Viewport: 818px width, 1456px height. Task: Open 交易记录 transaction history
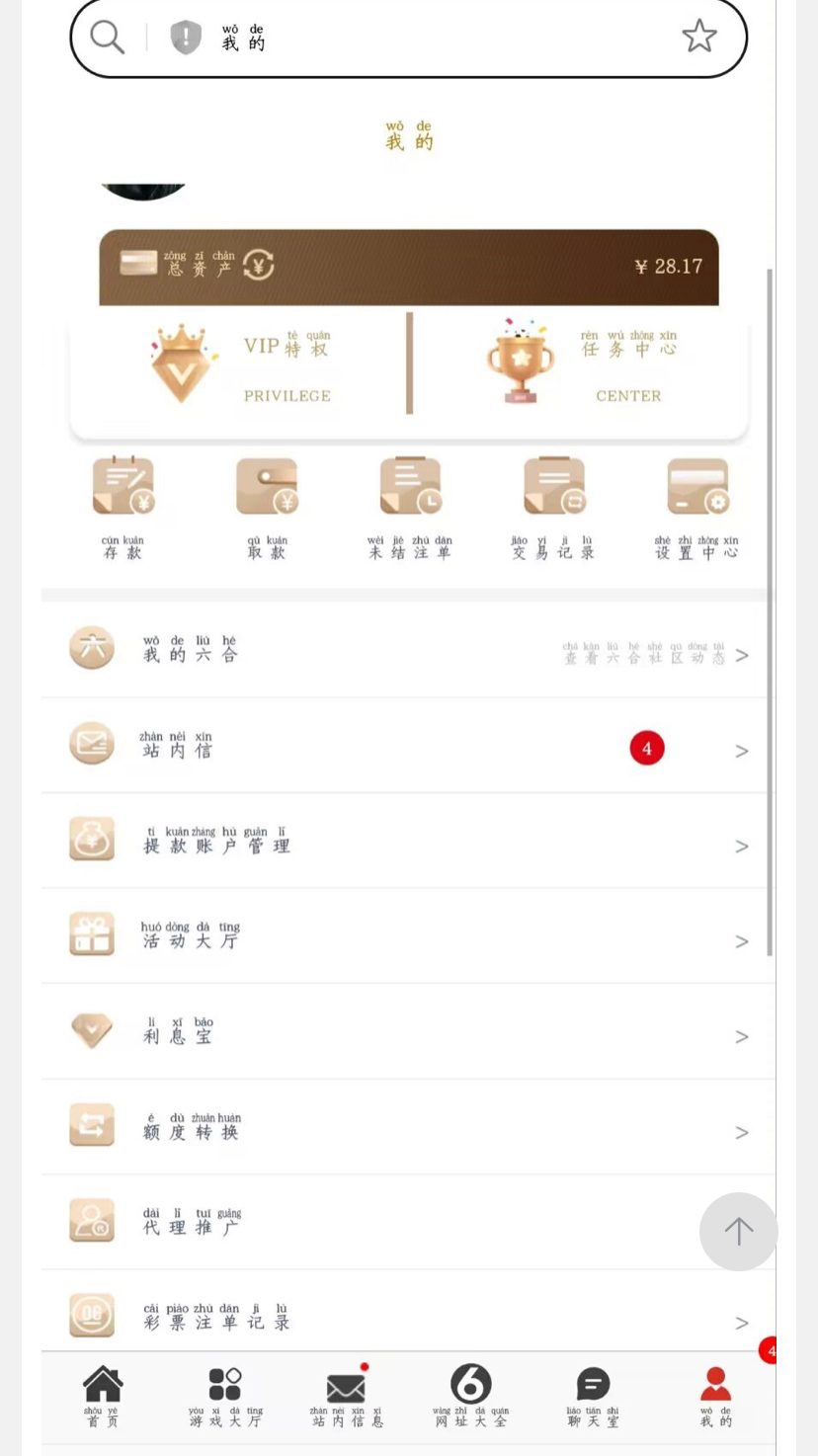coord(553,508)
